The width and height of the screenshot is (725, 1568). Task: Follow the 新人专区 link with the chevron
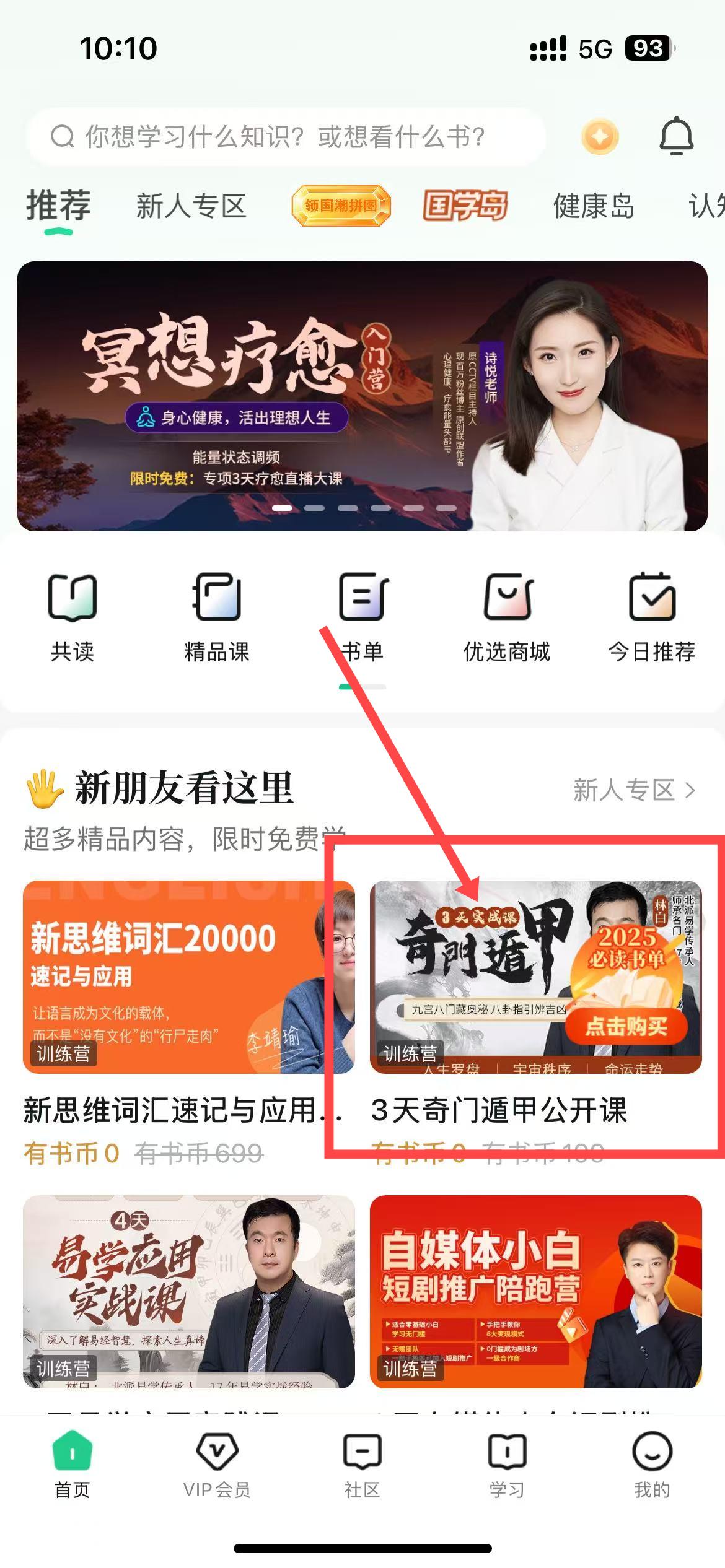point(635,790)
